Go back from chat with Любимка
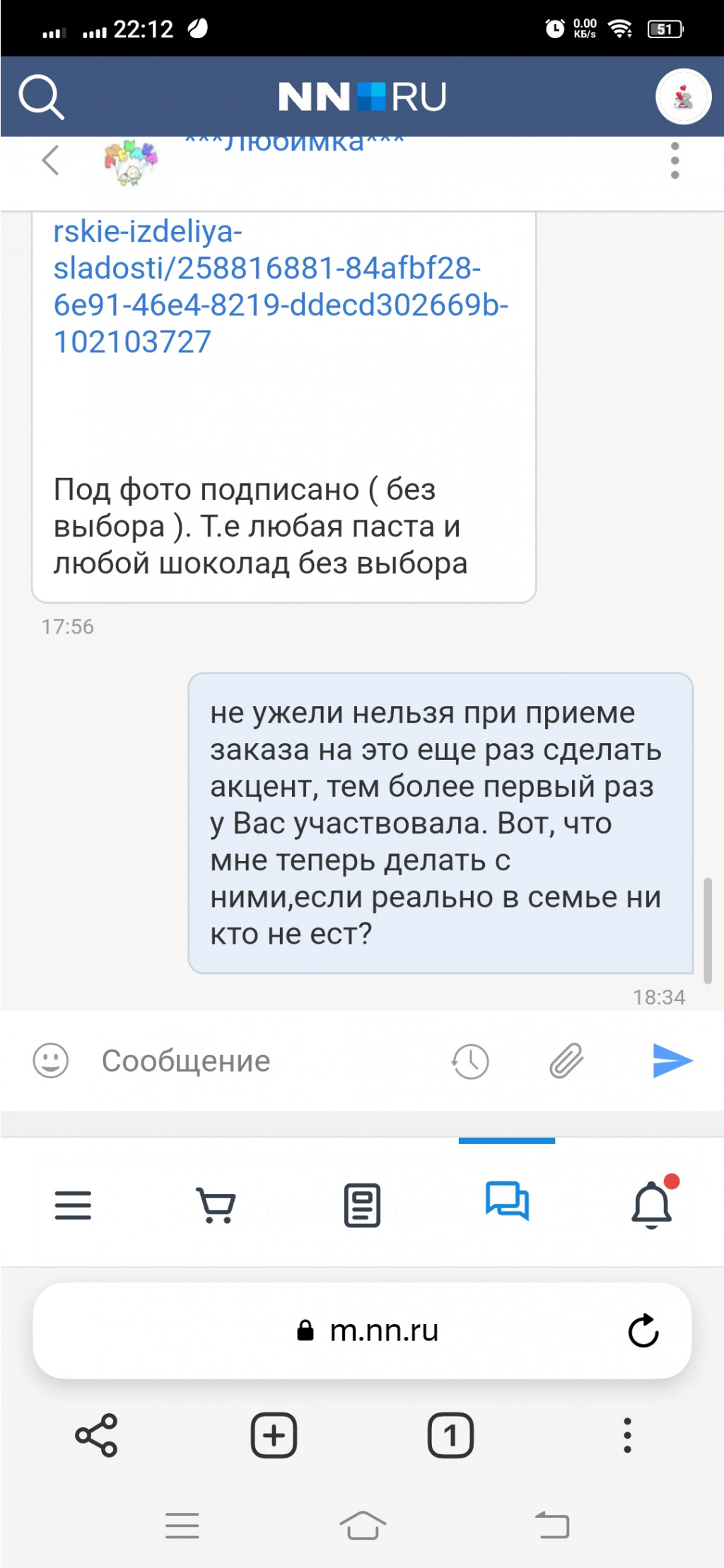The height and width of the screenshot is (1568, 724). [x=51, y=160]
